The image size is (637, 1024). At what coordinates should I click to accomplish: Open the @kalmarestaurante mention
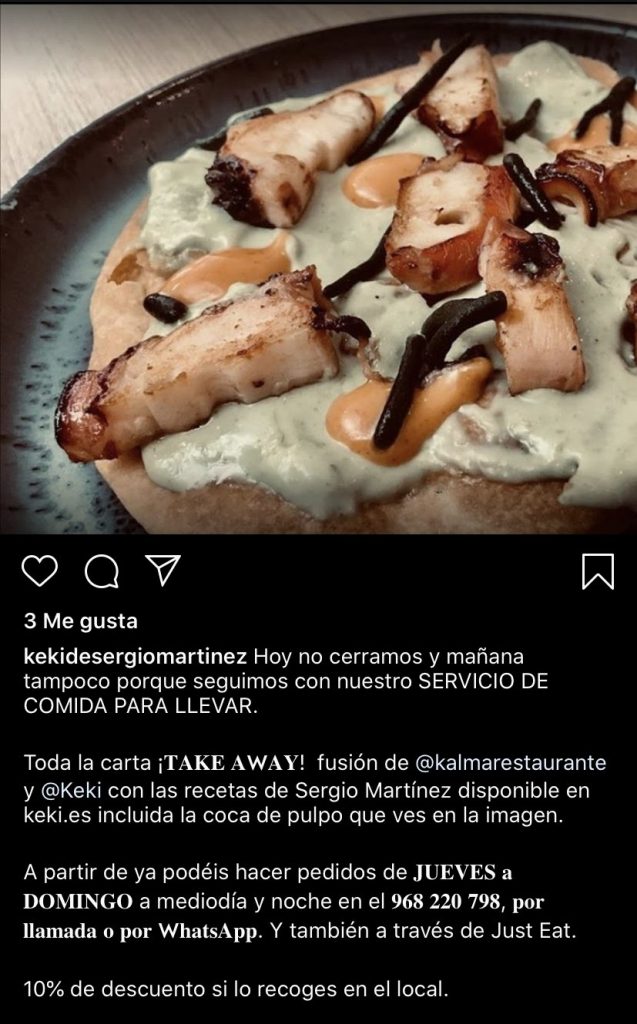[509, 762]
